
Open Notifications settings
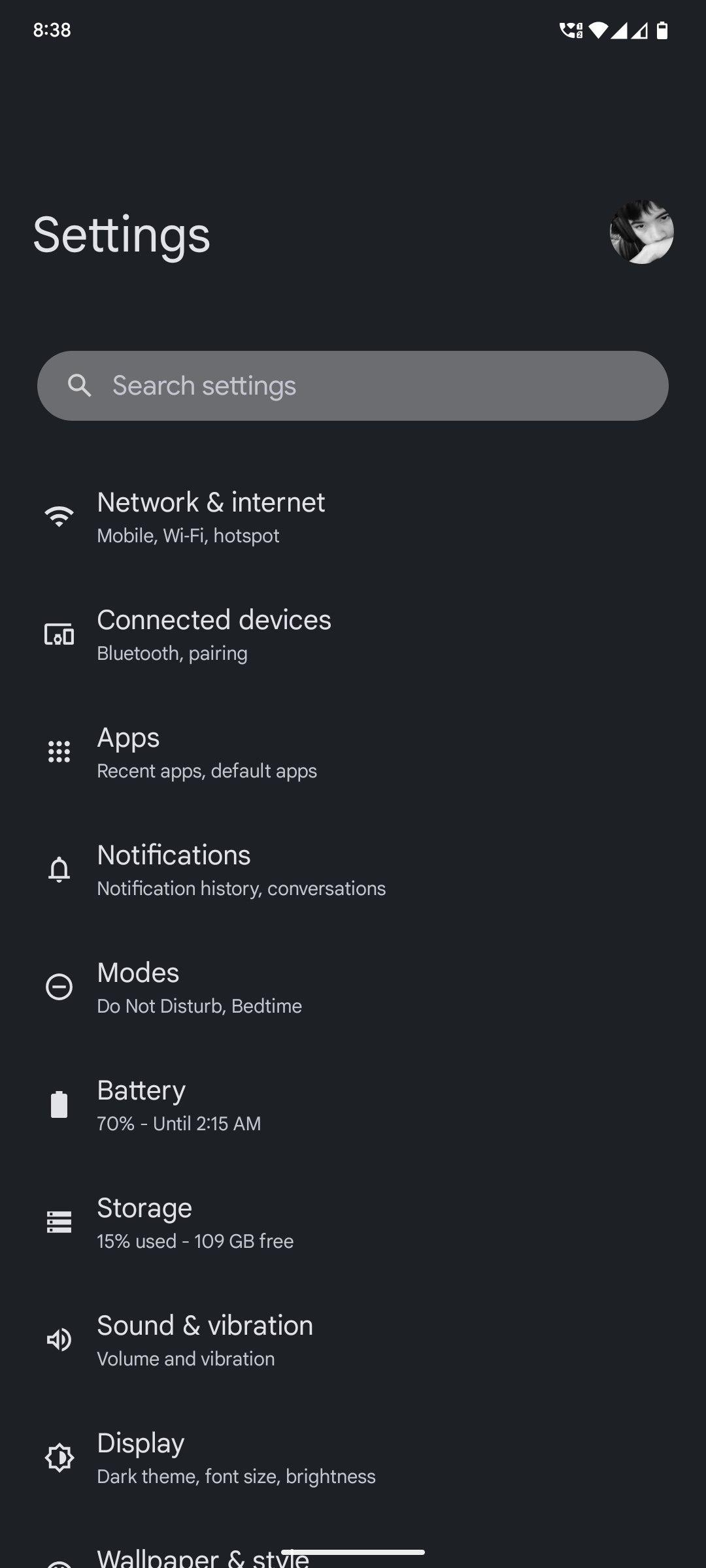(353, 870)
